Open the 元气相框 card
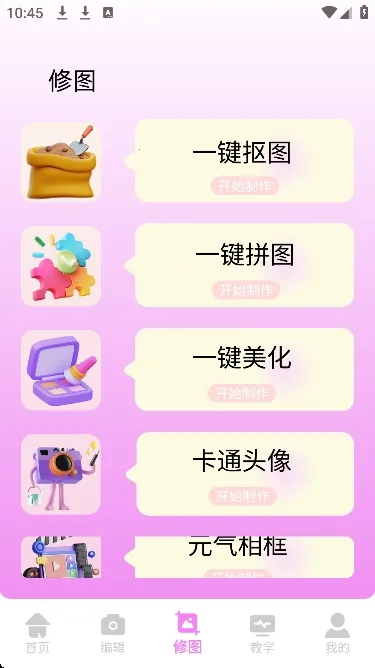Screen dimensions: 375x668 click(244, 557)
